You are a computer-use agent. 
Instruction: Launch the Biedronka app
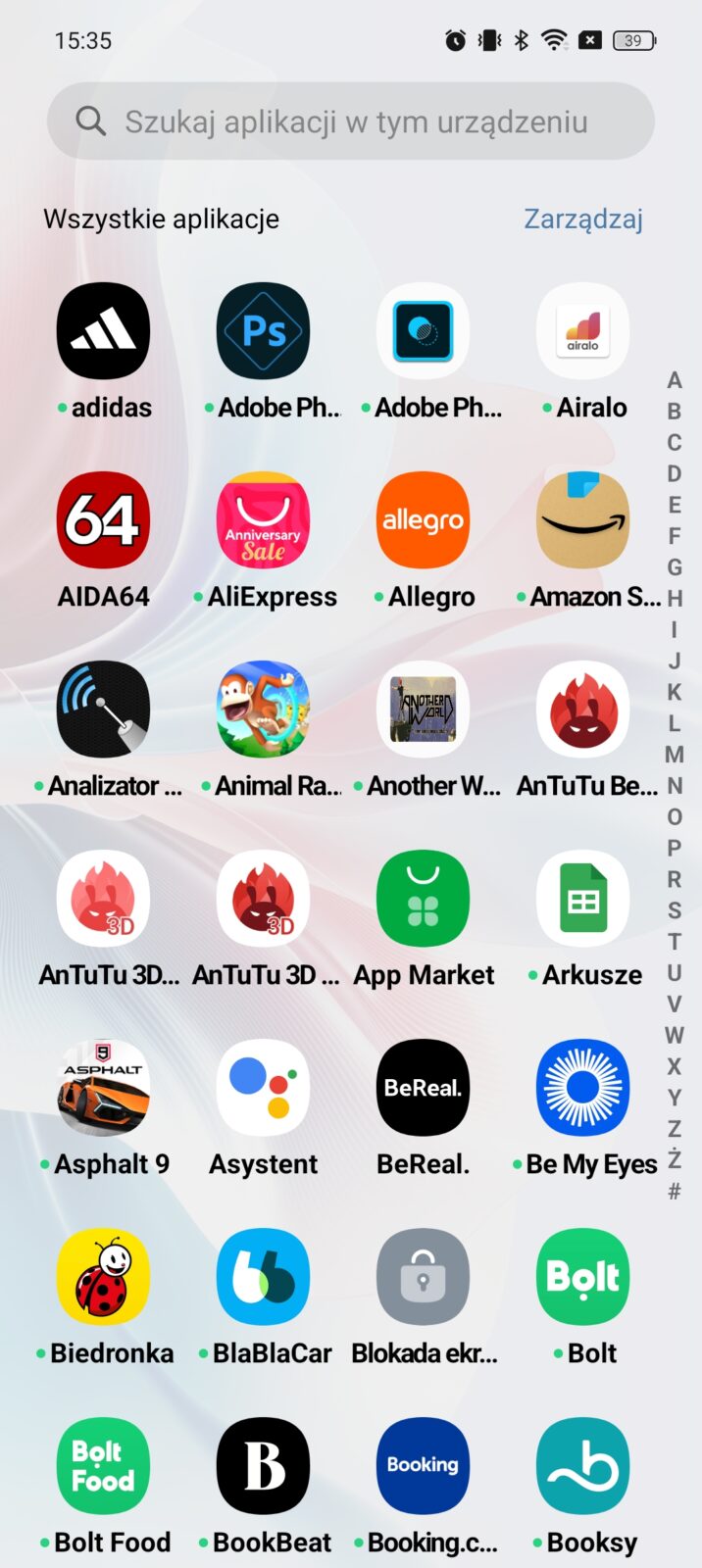[103, 1277]
